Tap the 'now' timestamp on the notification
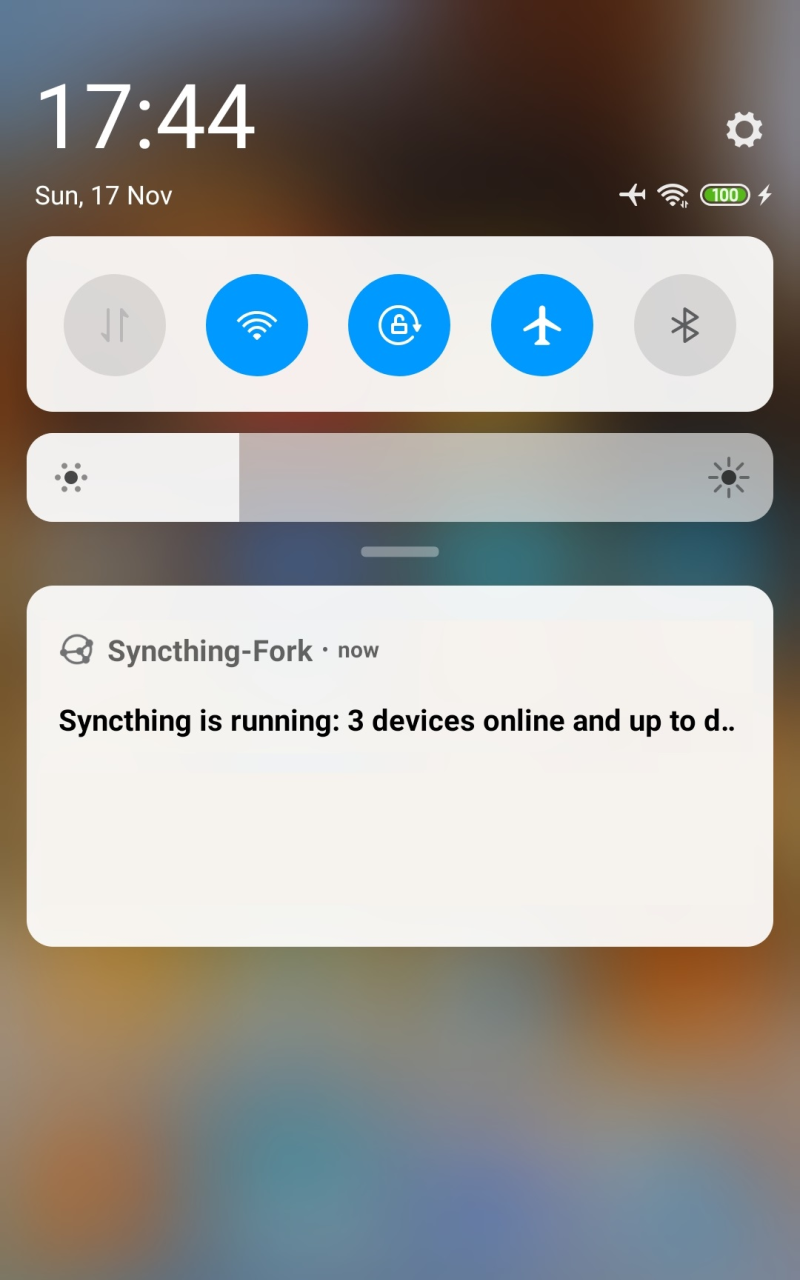 359,651
